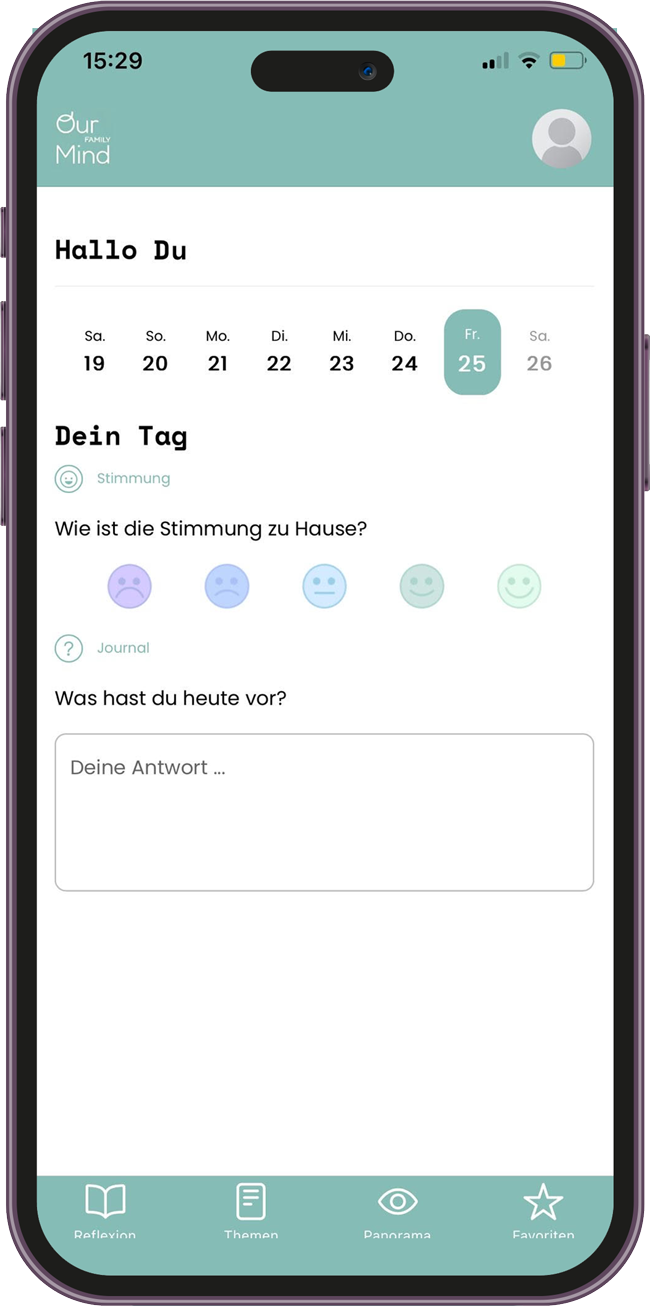Screen dimensions: 650x1306
Task: Choose the sad blue mood face
Action: tap(227, 586)
